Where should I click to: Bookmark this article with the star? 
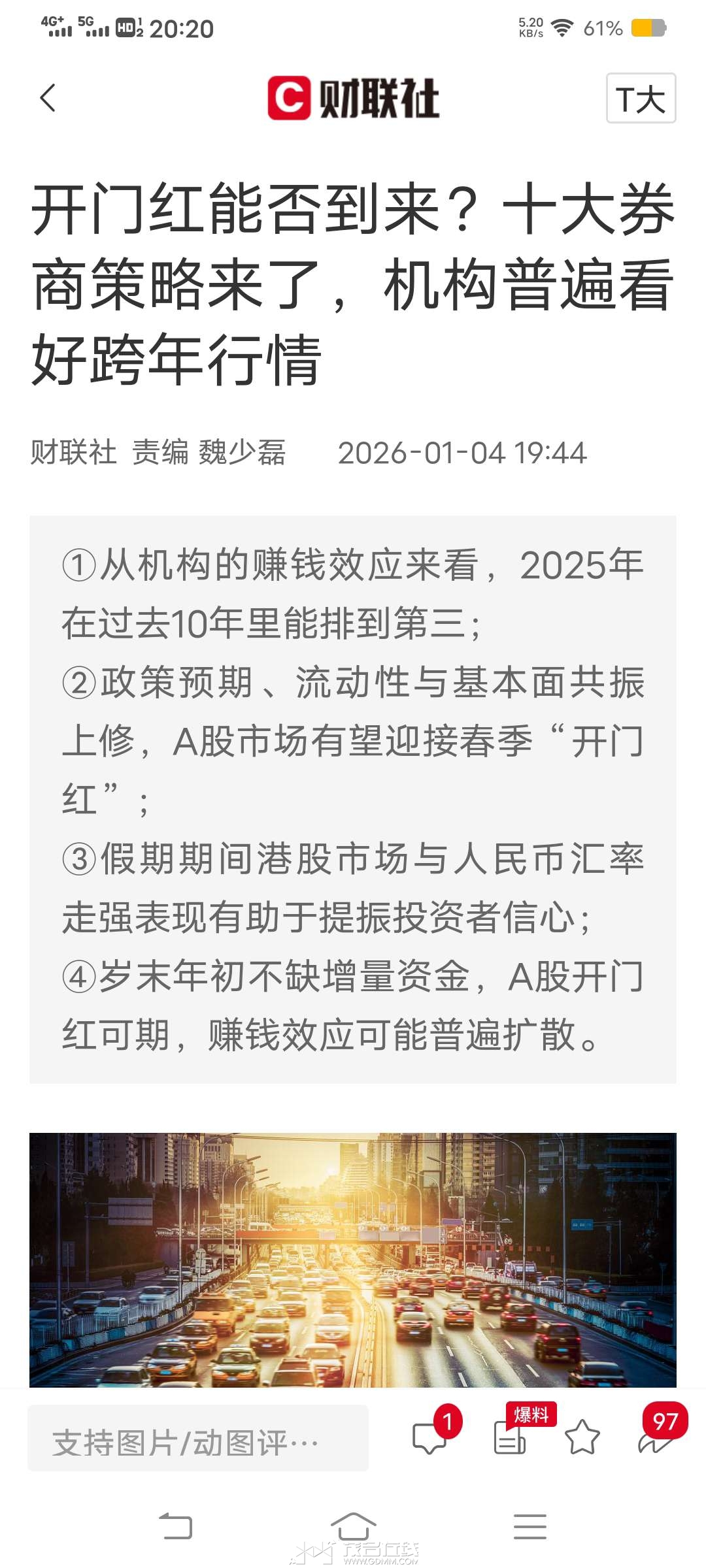[582, 1436]
